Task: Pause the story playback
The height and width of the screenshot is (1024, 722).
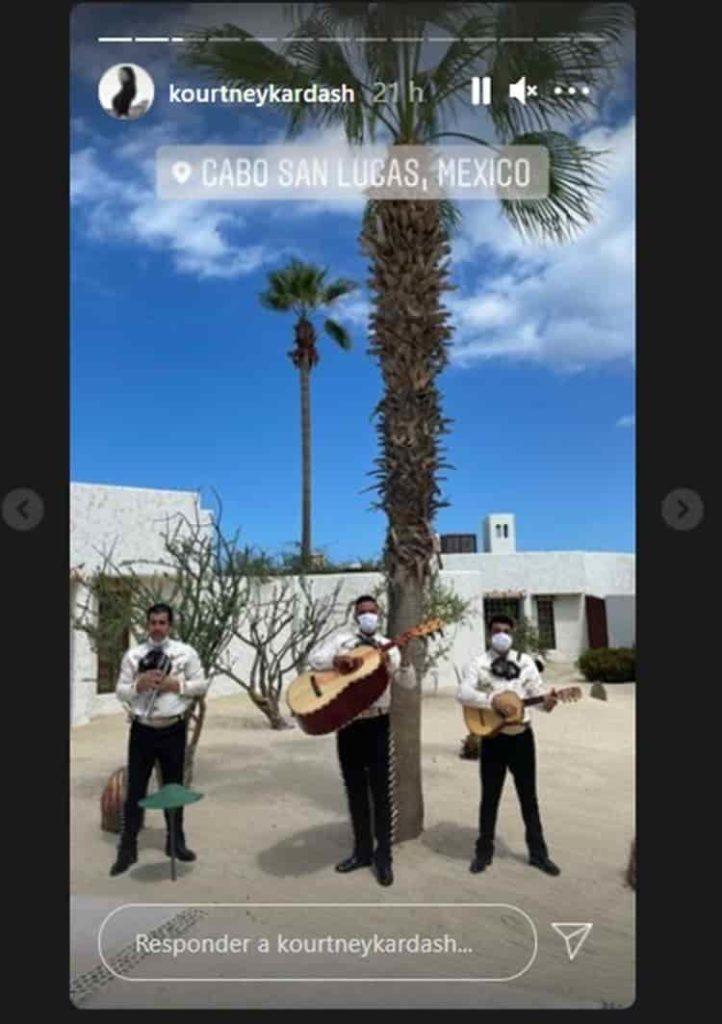Action: tap(481, 92)
